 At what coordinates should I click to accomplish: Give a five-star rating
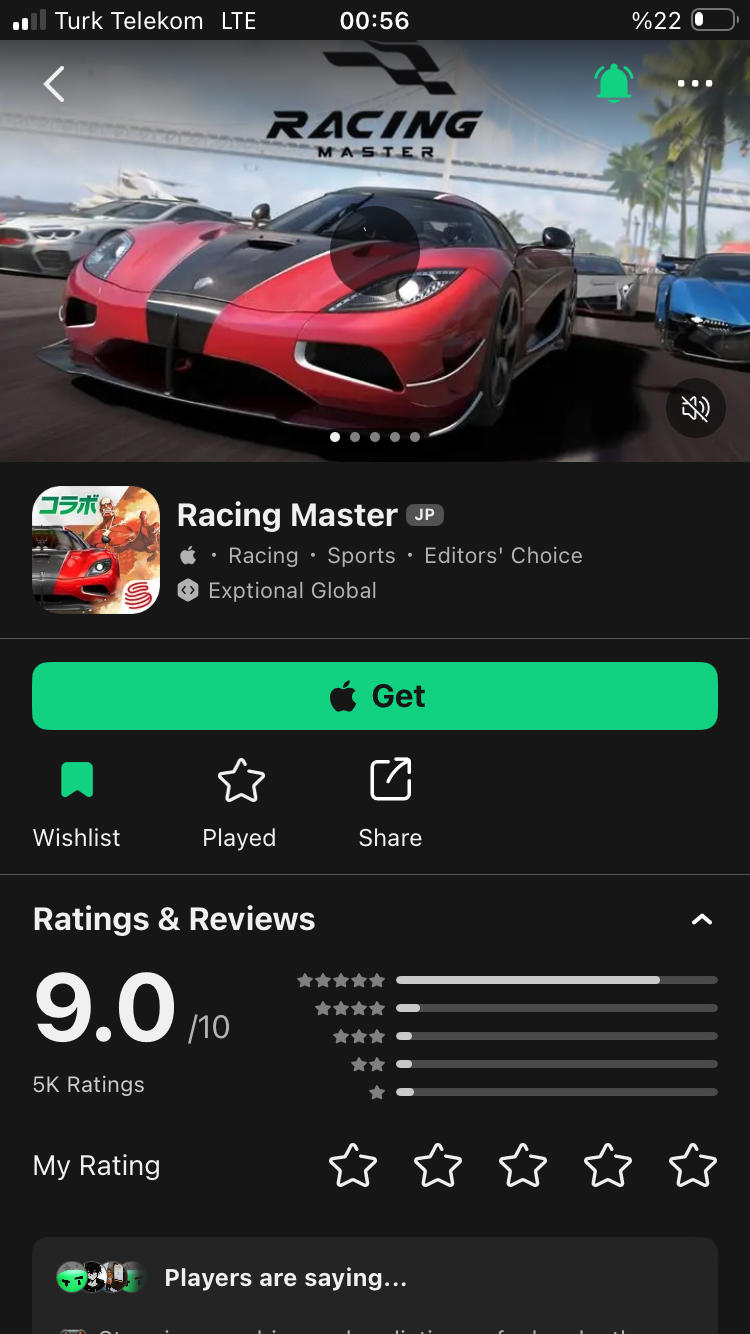pyautogui.click(x=693, y=1166)
